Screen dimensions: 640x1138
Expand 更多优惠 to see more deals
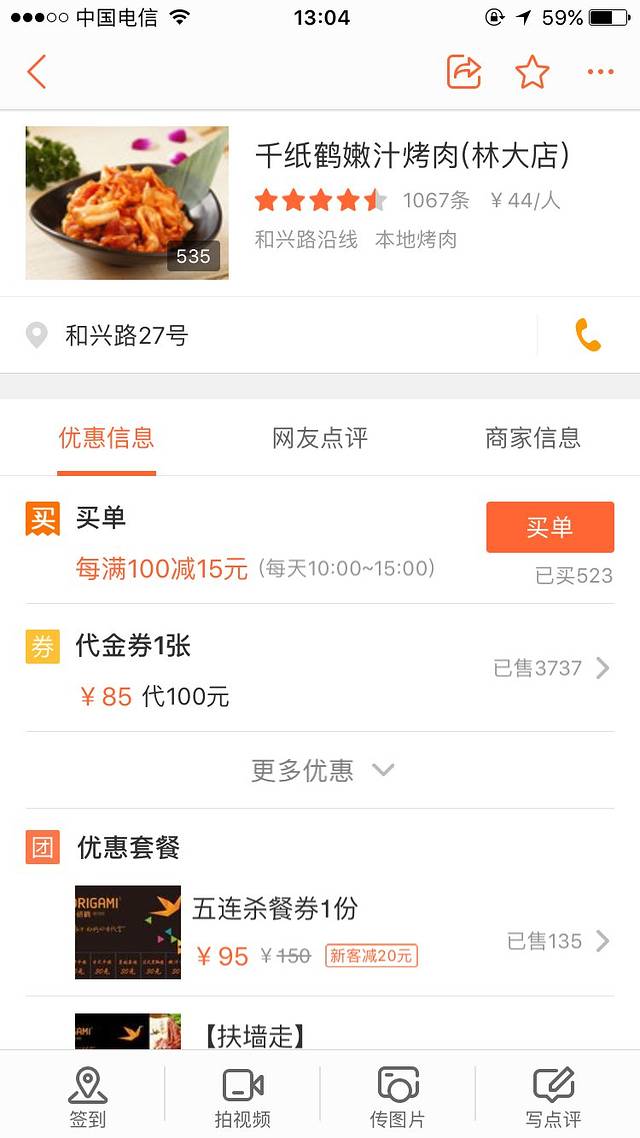(320, 770)
